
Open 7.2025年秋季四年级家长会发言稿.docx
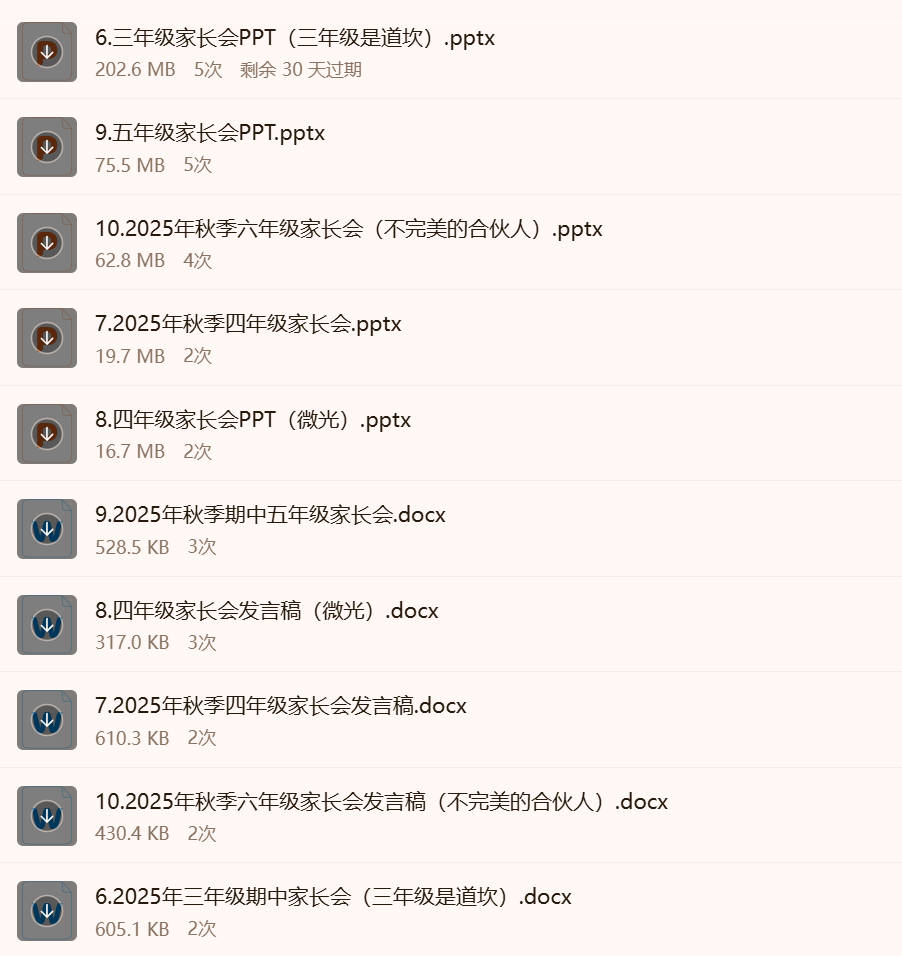pos(281,706)
